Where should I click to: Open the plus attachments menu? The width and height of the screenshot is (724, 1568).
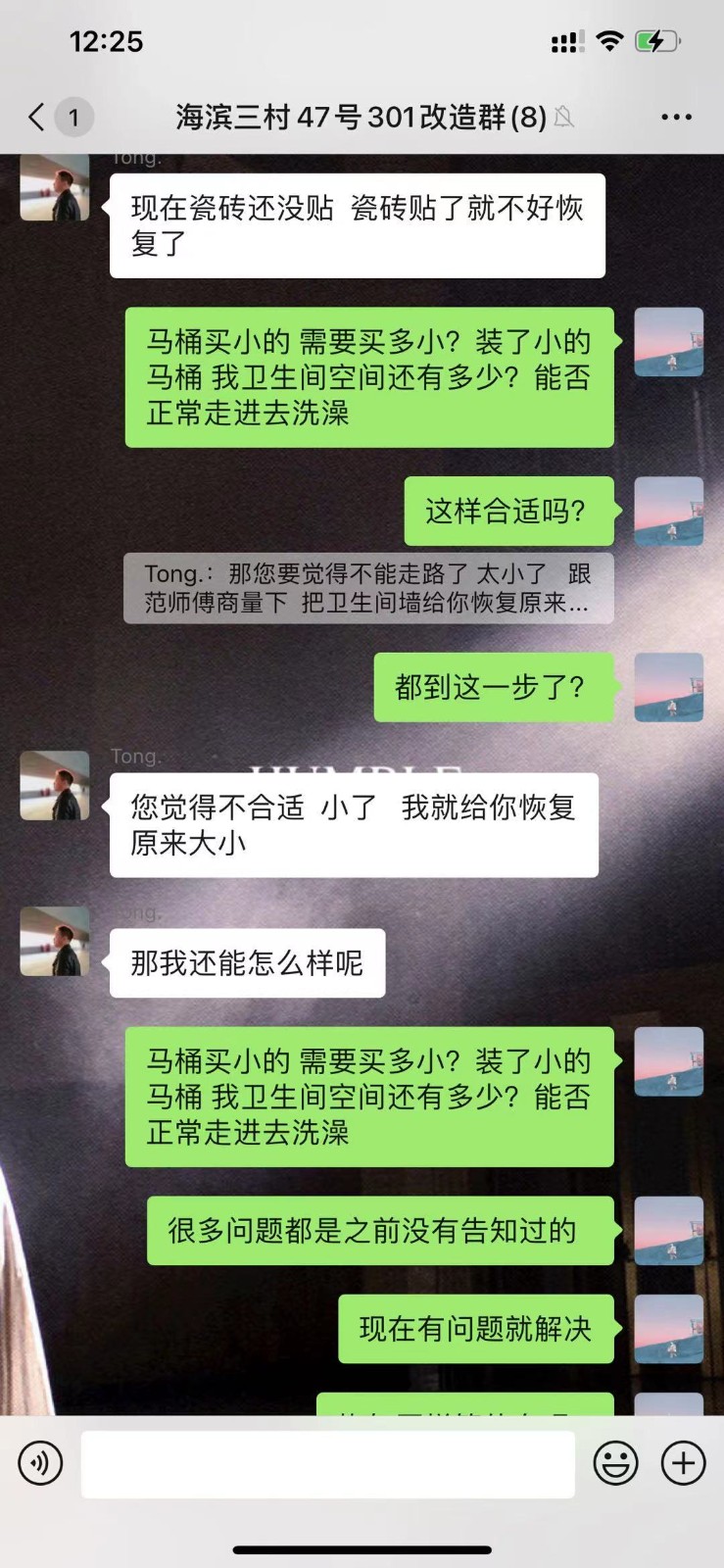coord(684,1463)
